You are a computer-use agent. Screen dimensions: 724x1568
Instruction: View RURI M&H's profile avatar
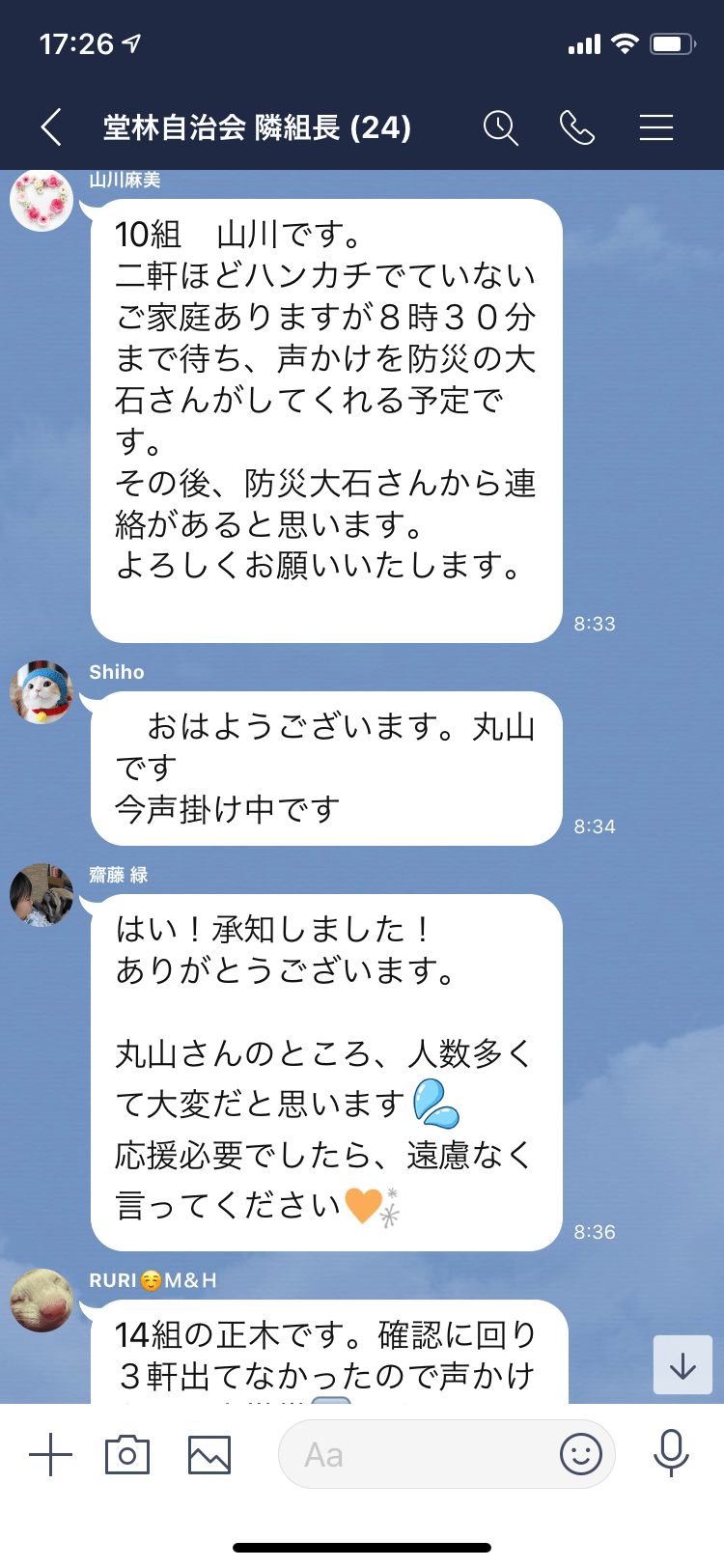[42, 1301]
